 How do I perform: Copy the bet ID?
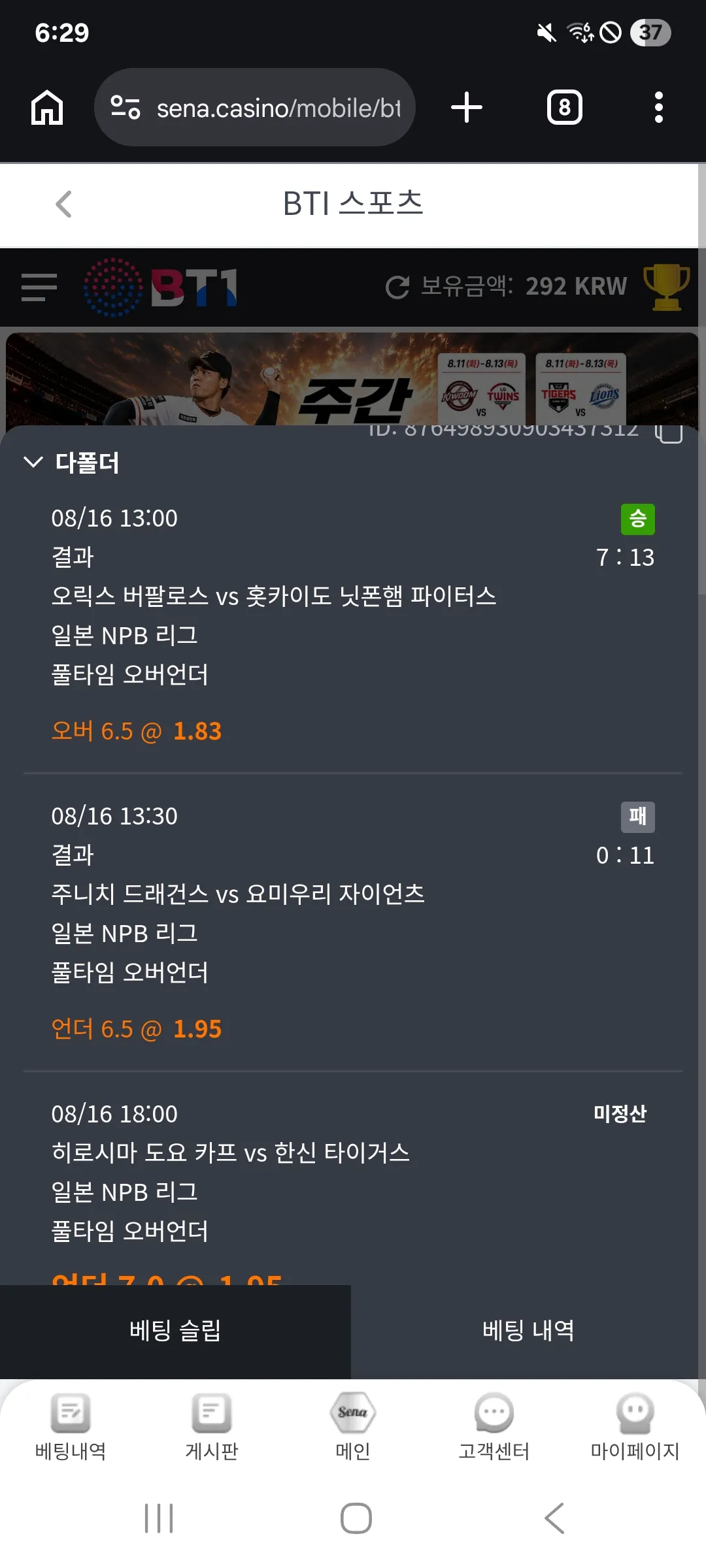pos(669,432)
